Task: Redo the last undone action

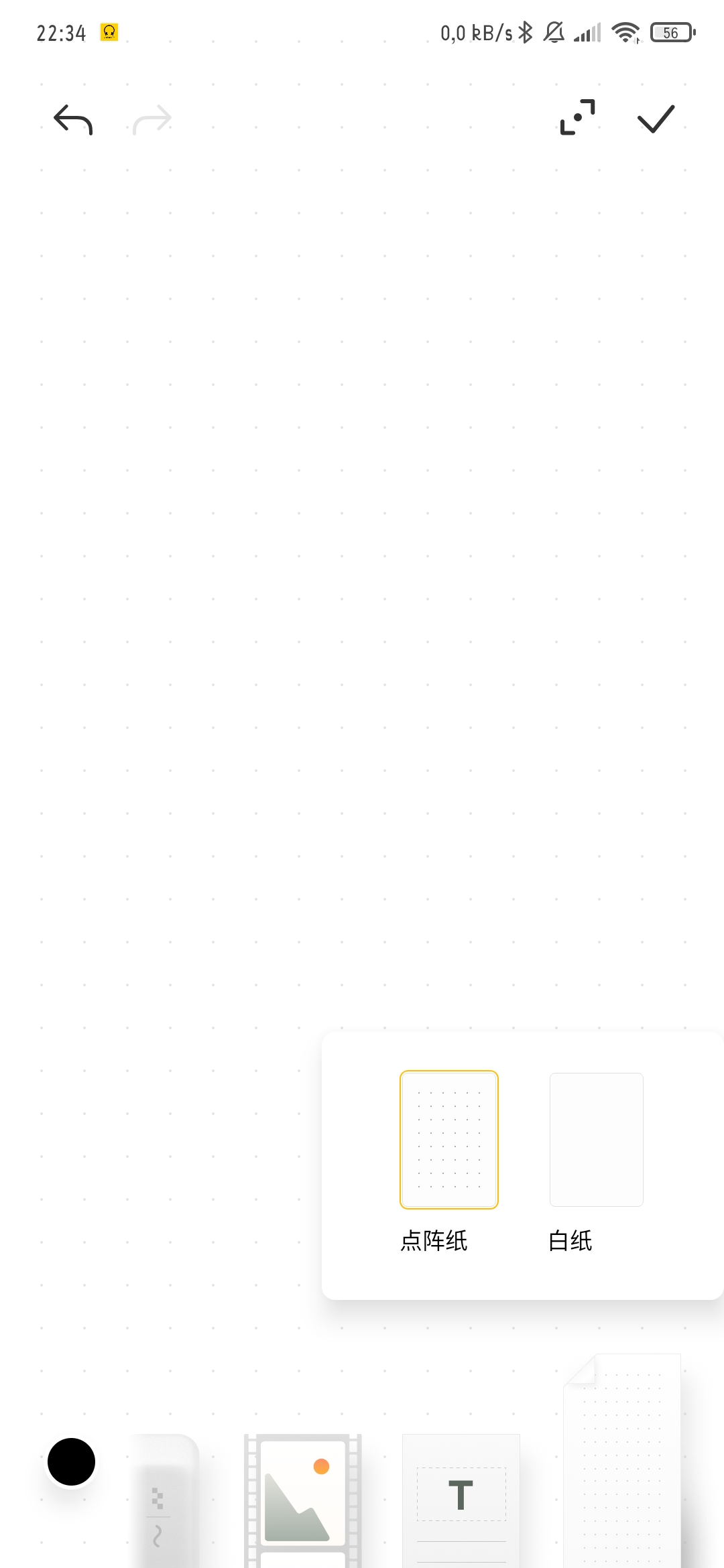Action: coord(152,120)
